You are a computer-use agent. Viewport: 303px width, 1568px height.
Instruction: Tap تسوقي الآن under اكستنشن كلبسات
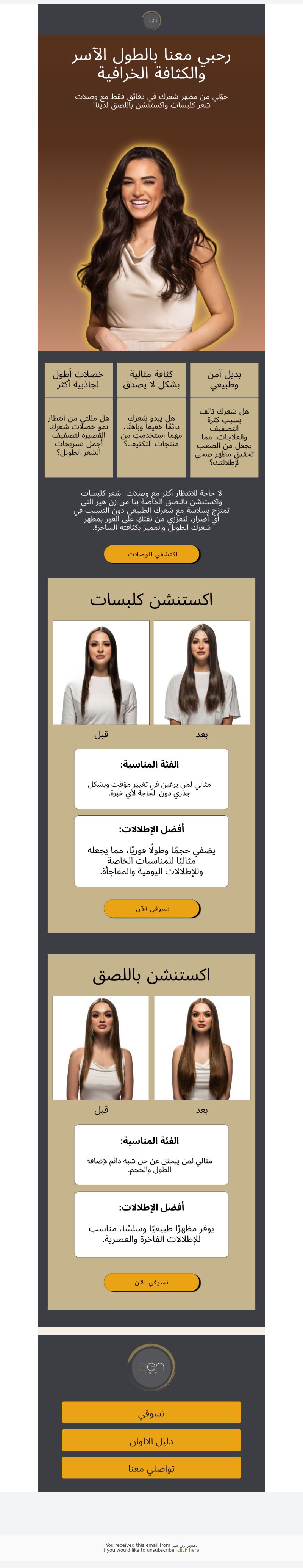[151, 908]
